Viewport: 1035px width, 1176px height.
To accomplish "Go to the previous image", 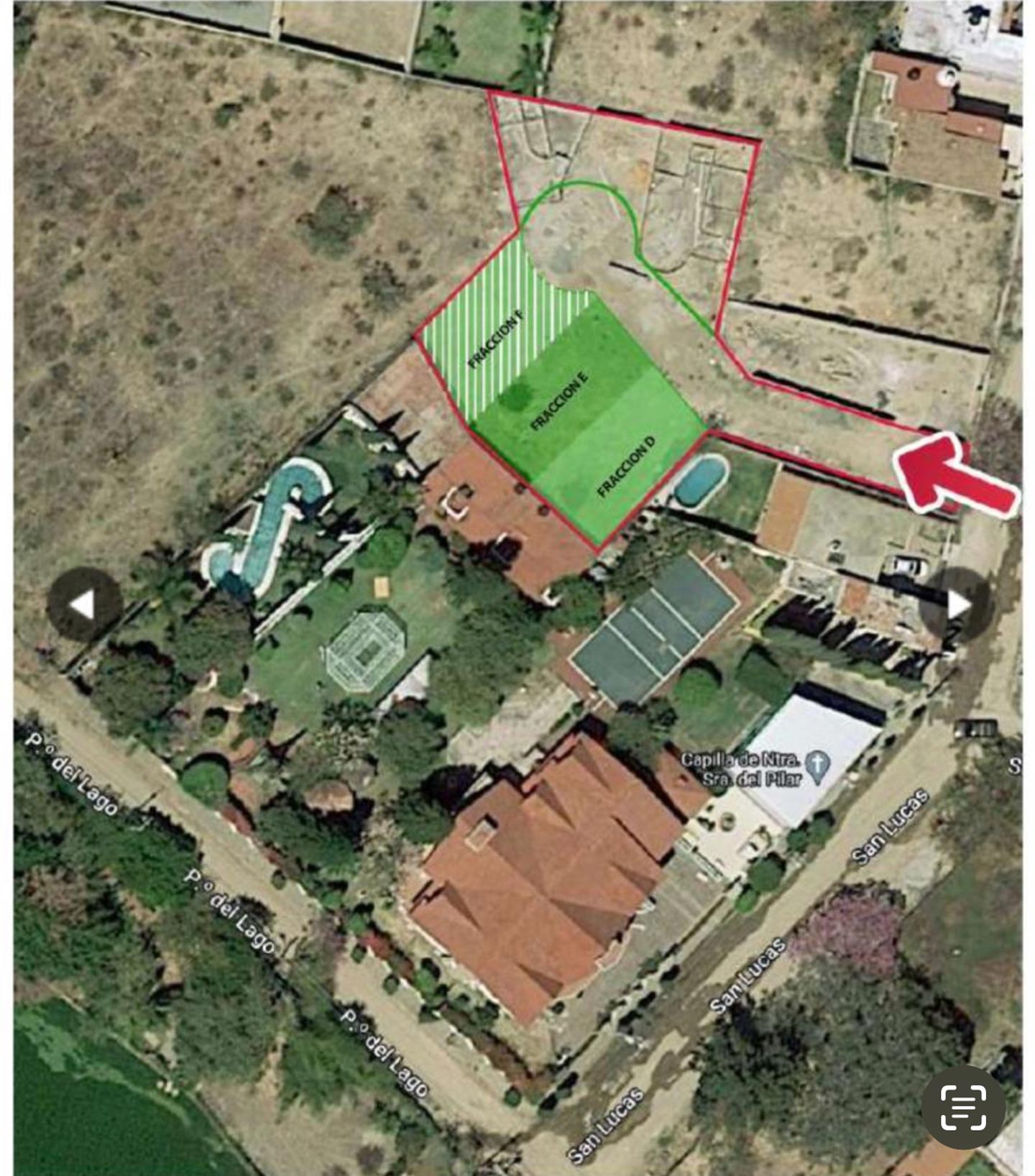I will 84,605.
